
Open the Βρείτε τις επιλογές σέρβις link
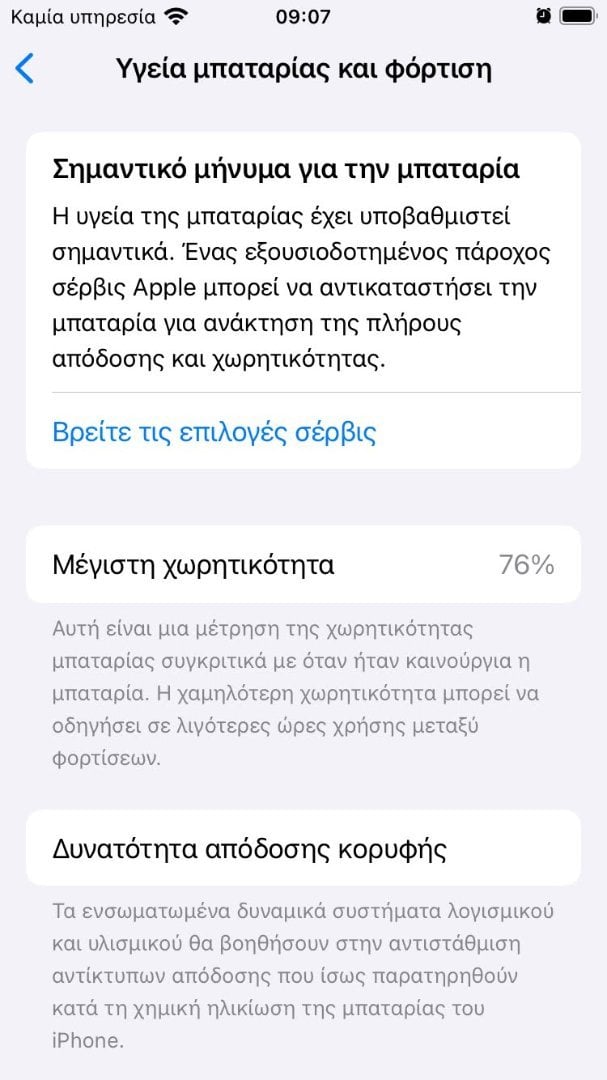(214, 432)
